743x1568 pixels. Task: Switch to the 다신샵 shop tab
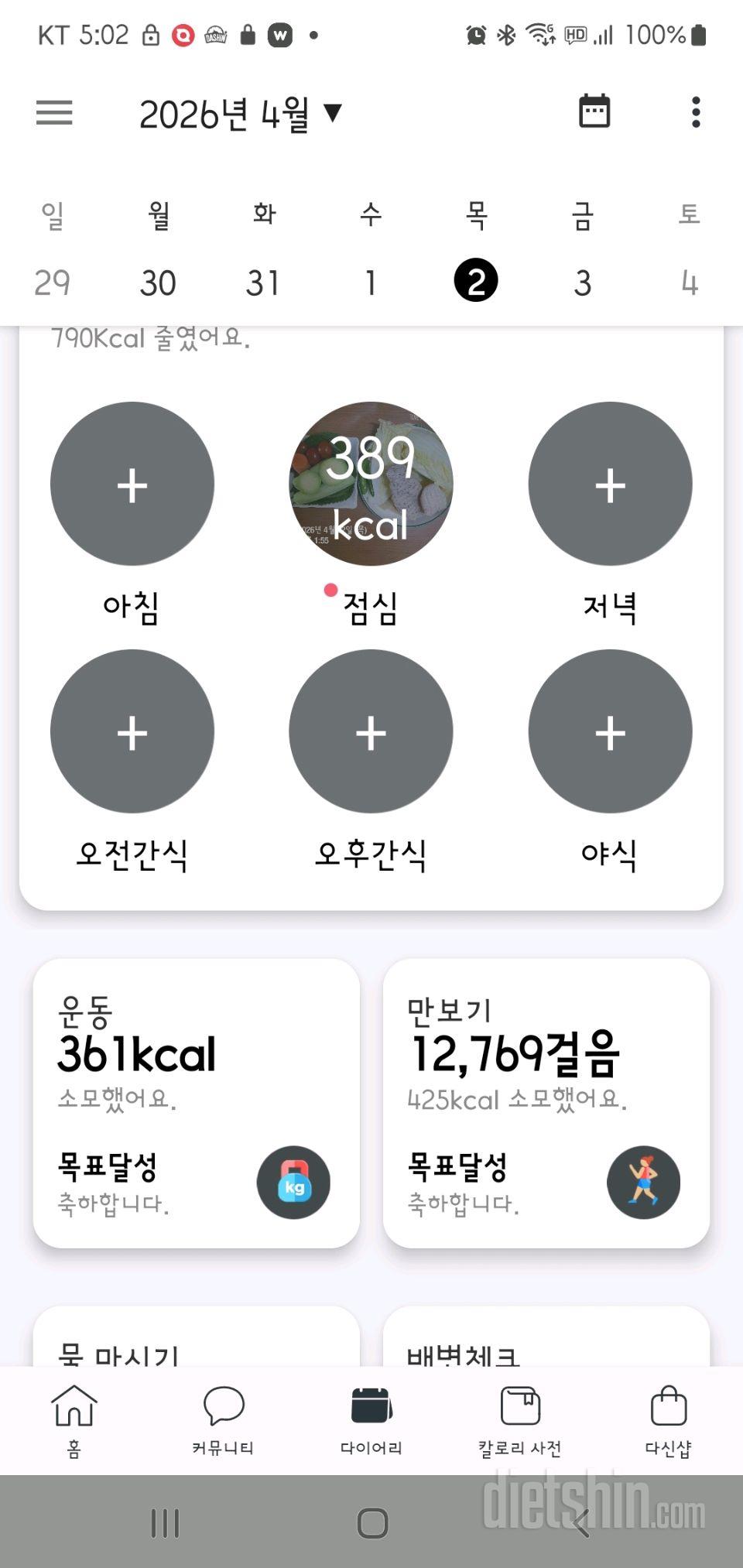668,1419
